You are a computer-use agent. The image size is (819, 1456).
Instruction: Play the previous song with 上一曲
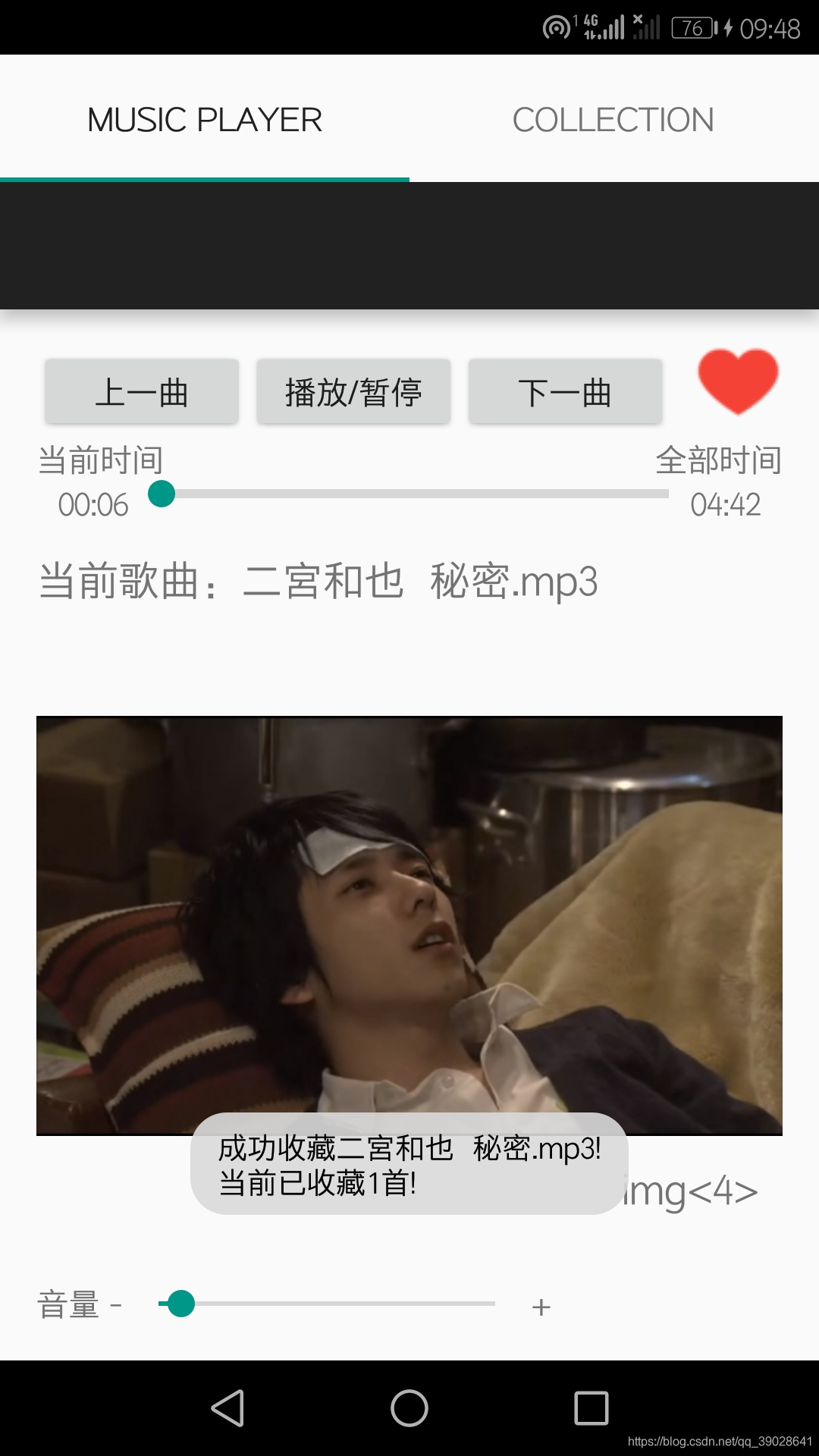pyautogui.click(x=142, y=392)
